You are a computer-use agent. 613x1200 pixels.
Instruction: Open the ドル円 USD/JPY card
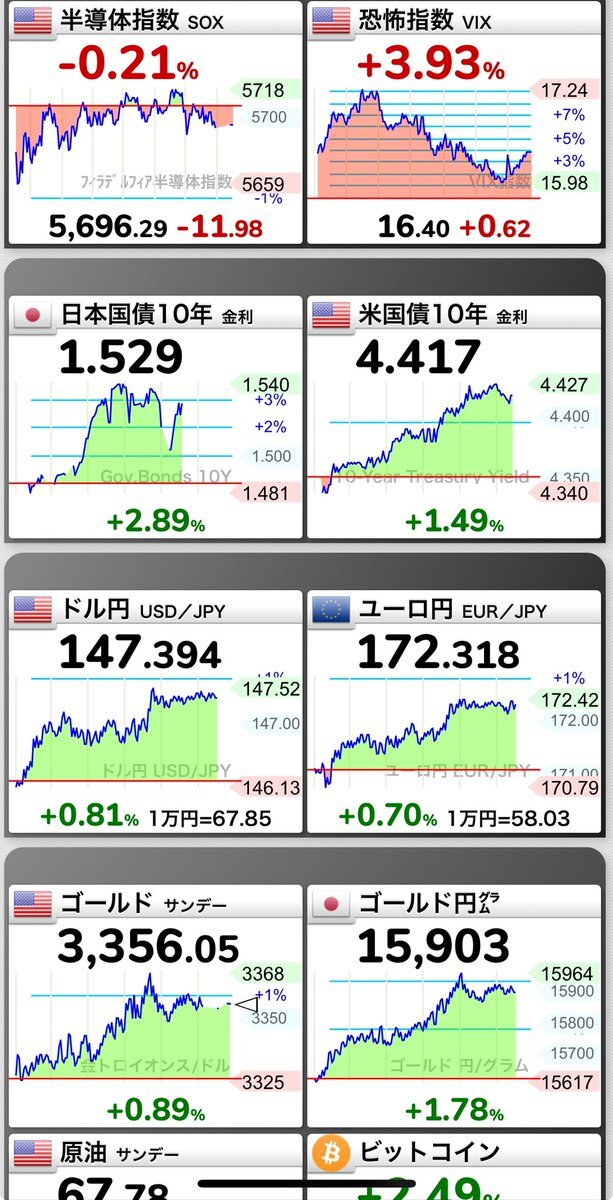click(x=155, y=712)
